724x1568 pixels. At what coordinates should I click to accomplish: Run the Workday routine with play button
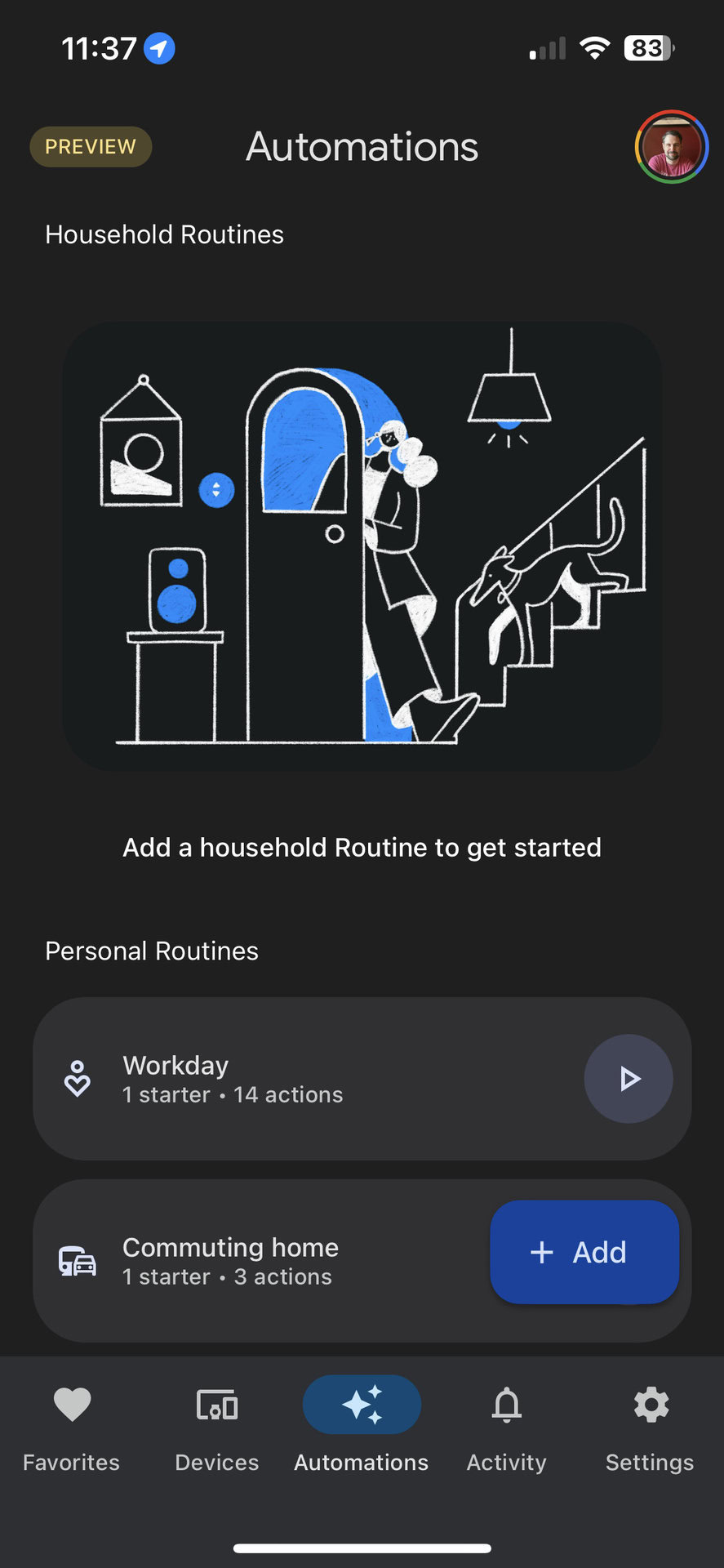pos(628,1079)
